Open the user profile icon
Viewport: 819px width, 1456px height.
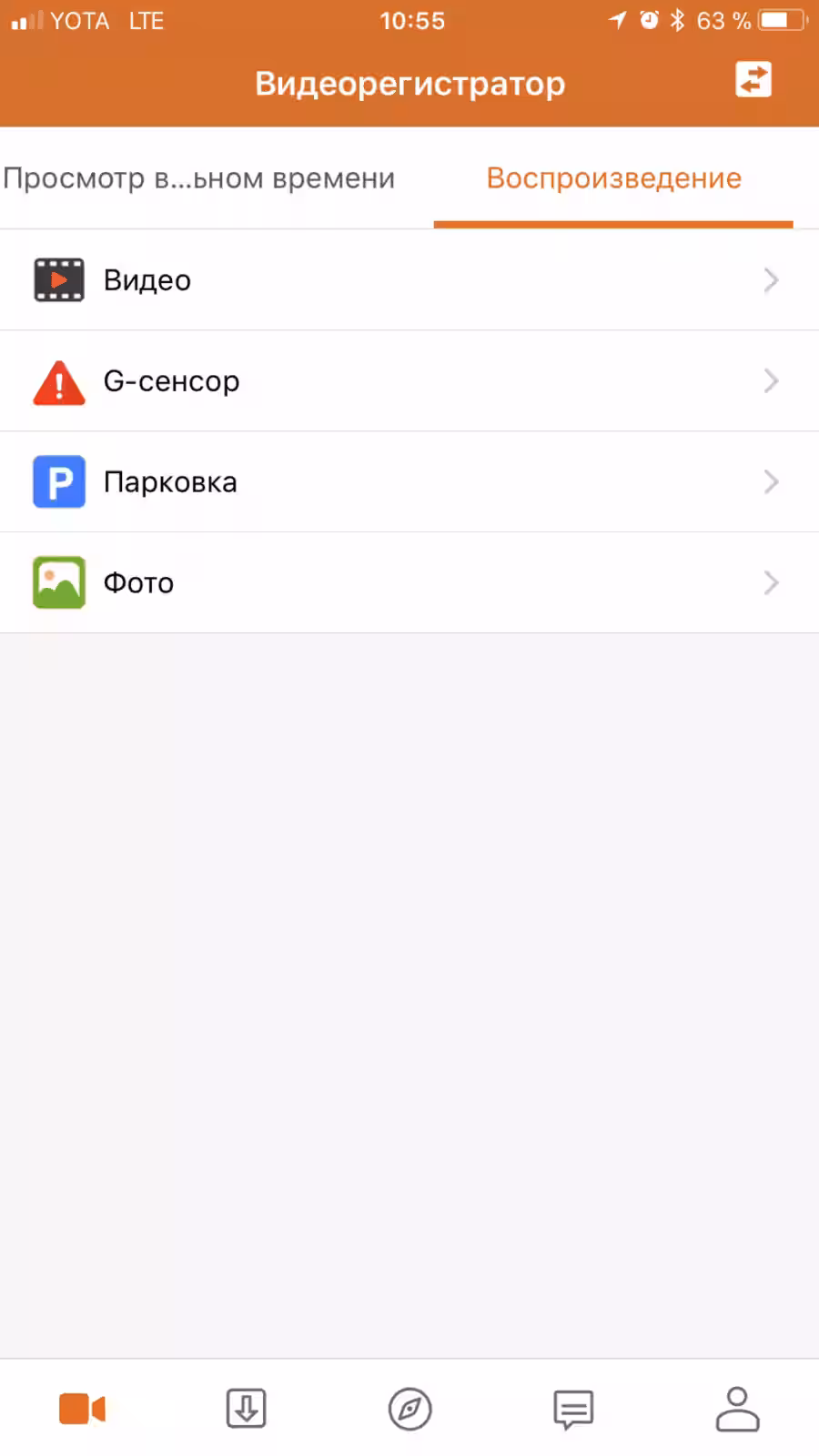click(x=737, y=1409)
